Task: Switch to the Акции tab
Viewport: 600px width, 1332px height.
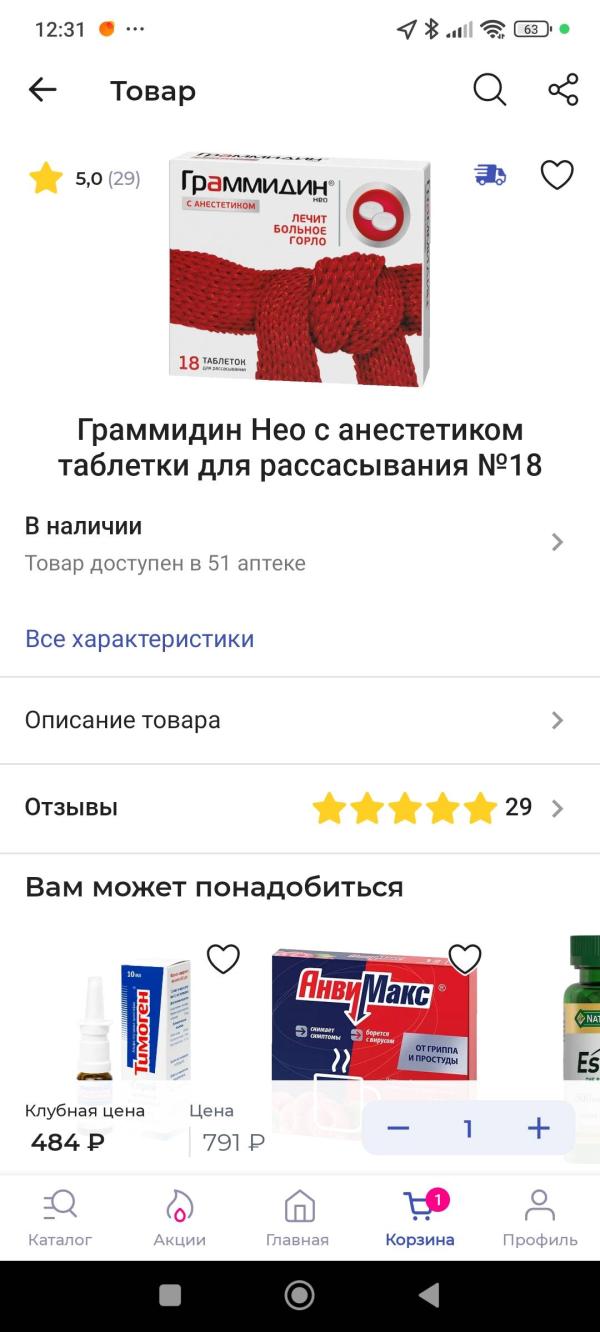Action: [180, 1217]
